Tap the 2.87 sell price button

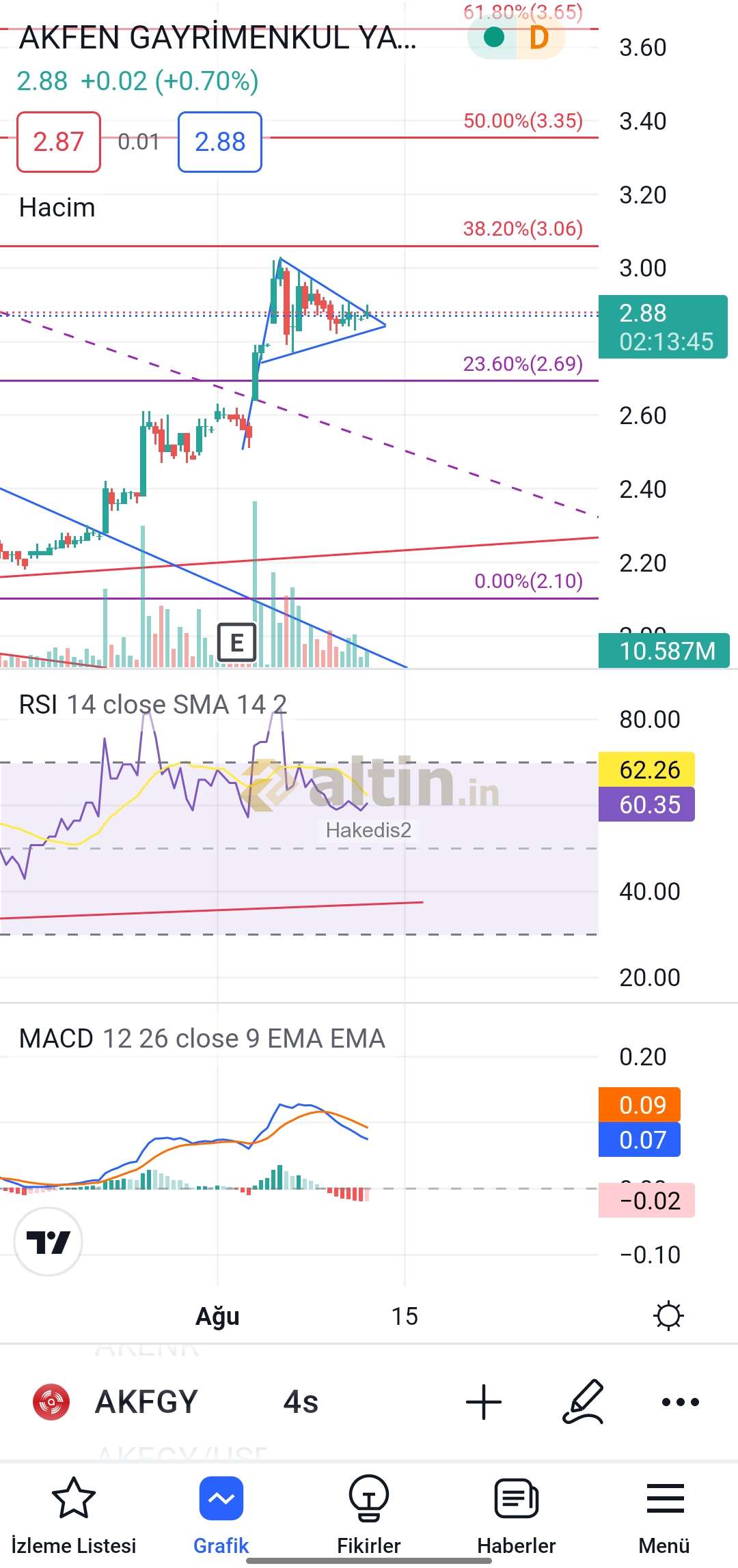(59, 142)
